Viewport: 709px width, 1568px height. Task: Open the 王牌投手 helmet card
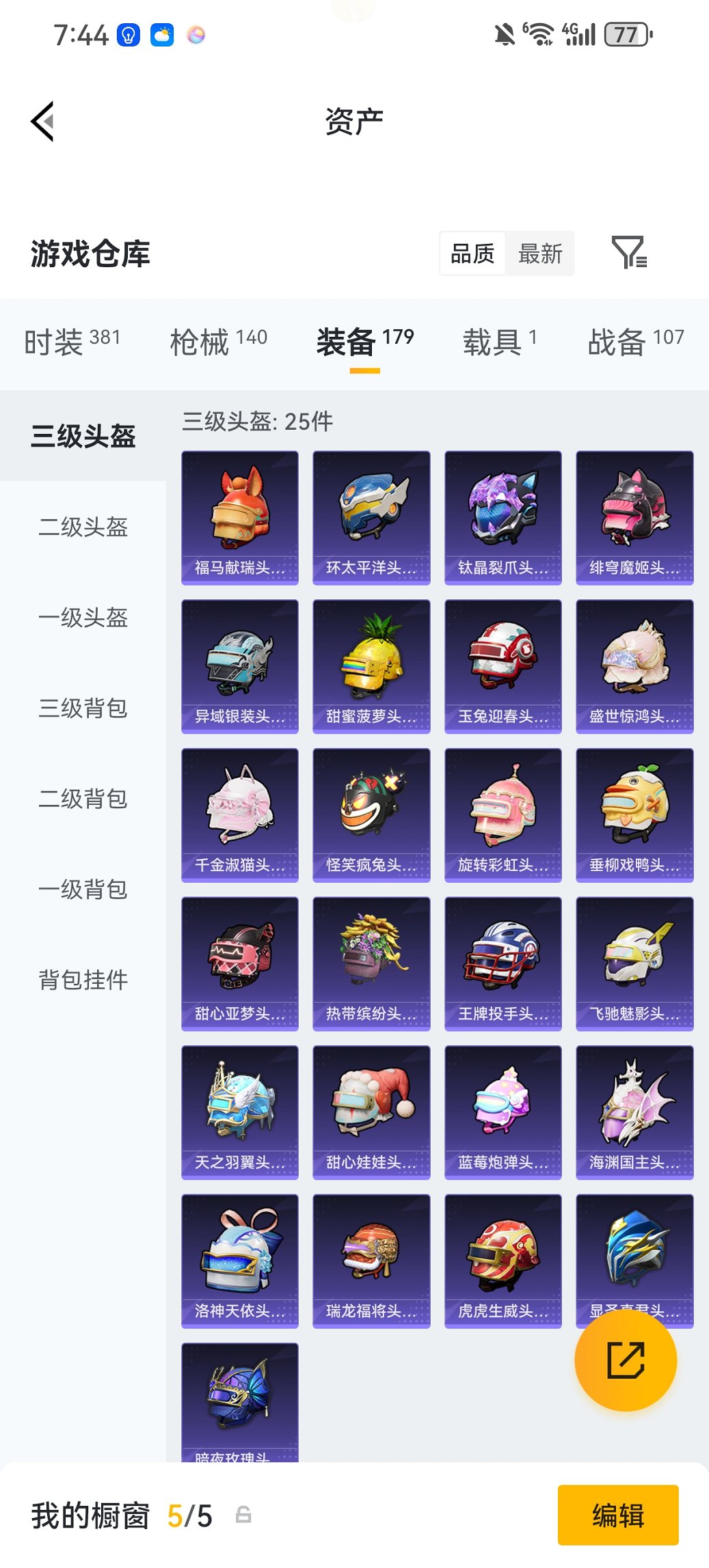tap(503, 963)
